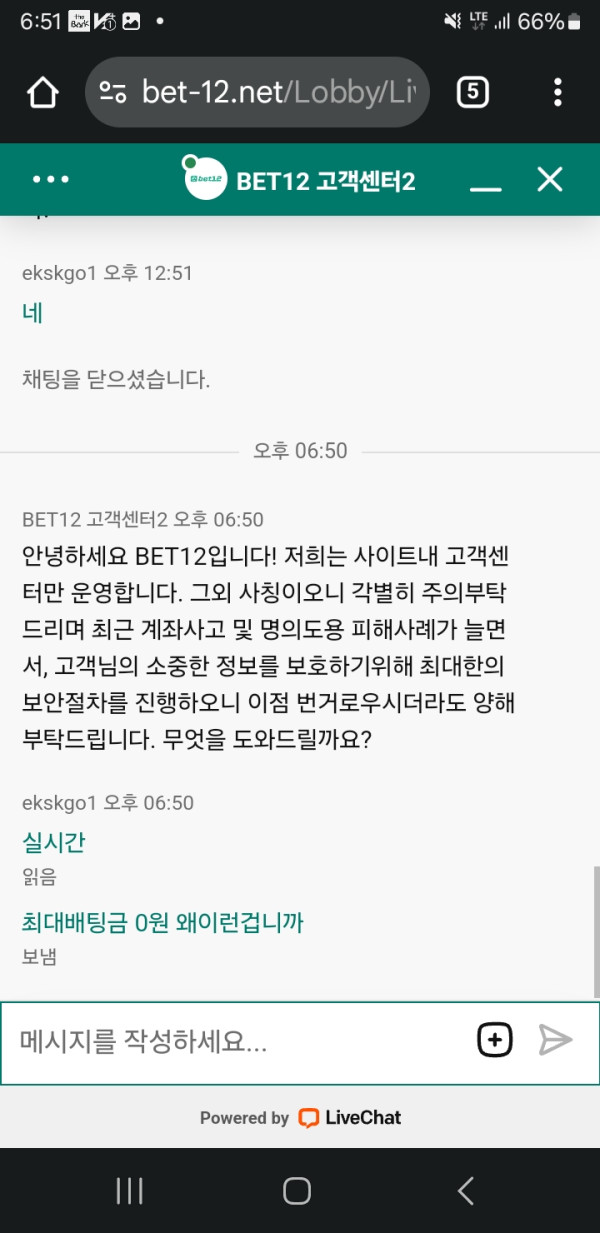Send the chat message
The image size is (600, 1233).
(x=555, y=1040)
